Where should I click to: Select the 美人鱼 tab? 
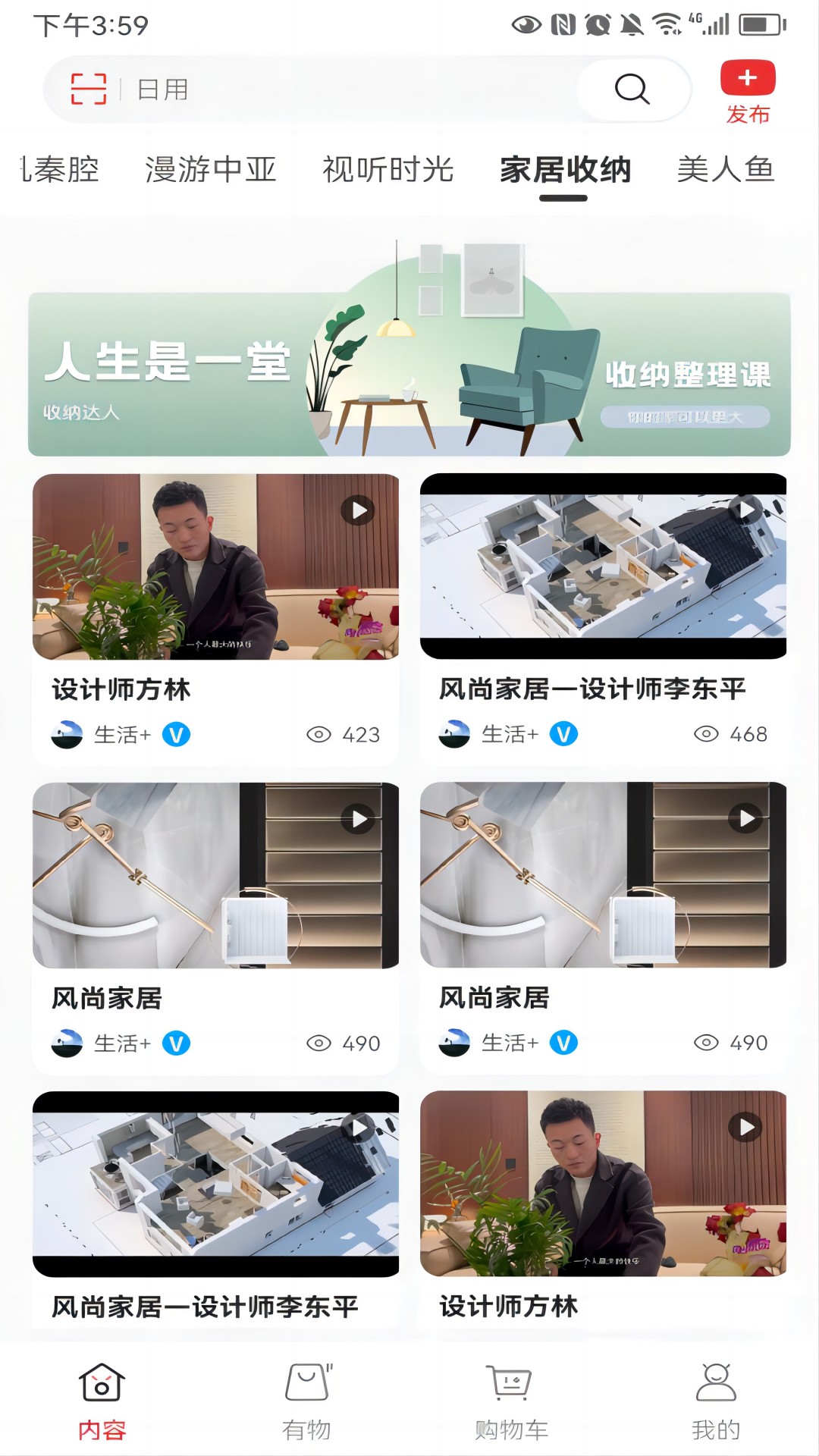[725, 169]
